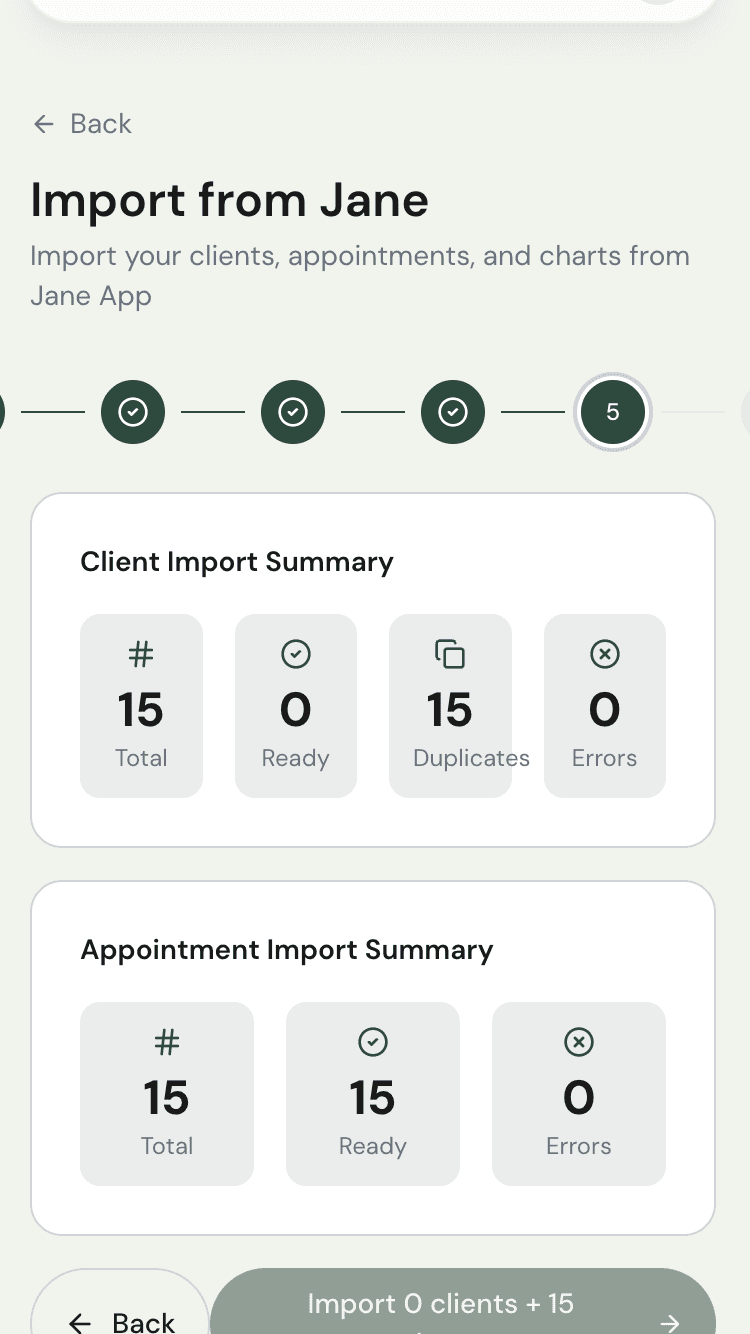
Task: Click the second completed step checkmark
Action: (133, 412)
